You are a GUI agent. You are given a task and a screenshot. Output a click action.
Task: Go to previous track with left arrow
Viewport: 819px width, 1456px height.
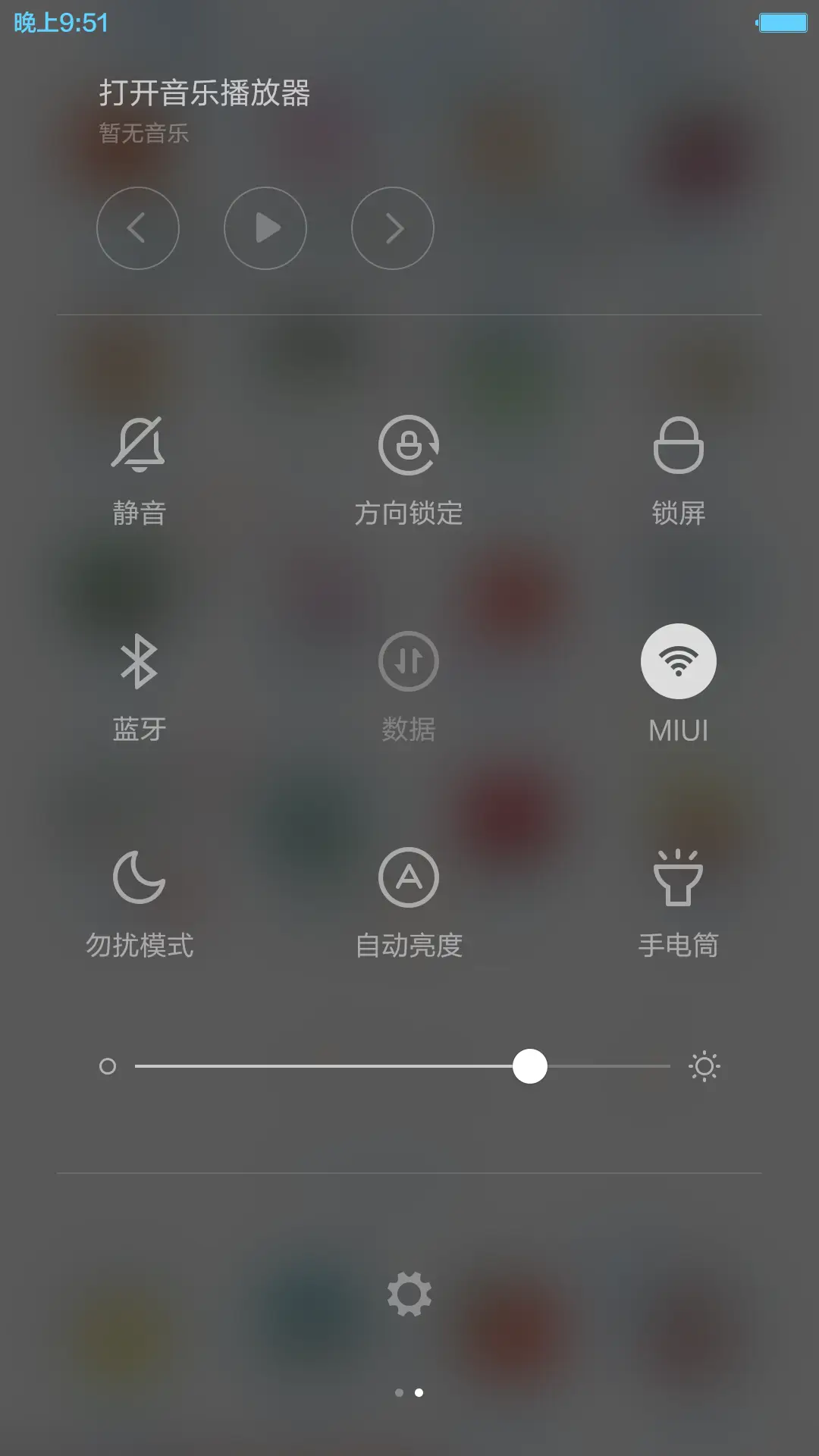pos(138,228)
